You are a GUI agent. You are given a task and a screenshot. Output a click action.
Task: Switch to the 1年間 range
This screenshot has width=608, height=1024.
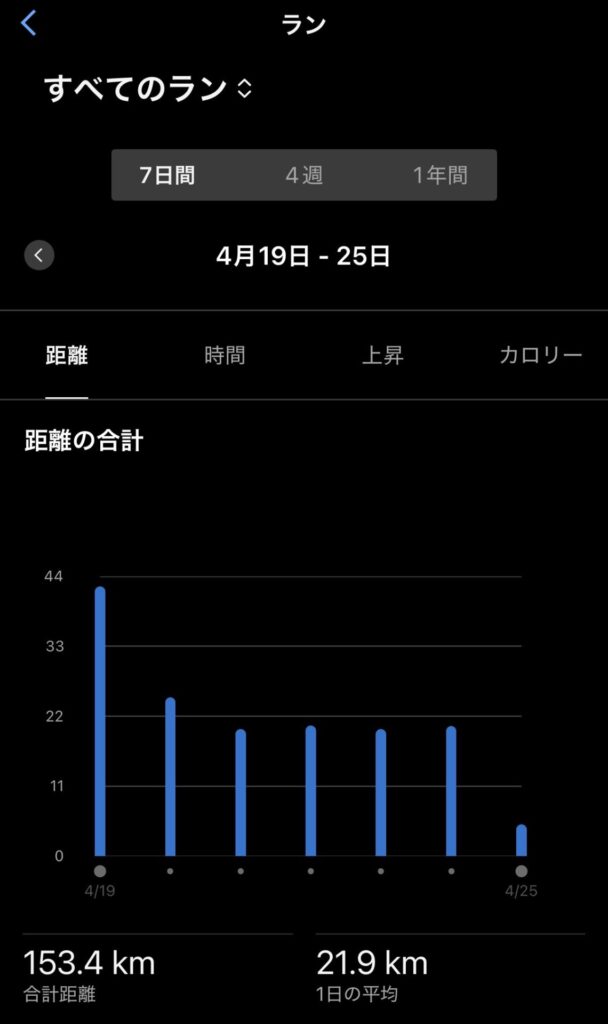pos(440,176)
